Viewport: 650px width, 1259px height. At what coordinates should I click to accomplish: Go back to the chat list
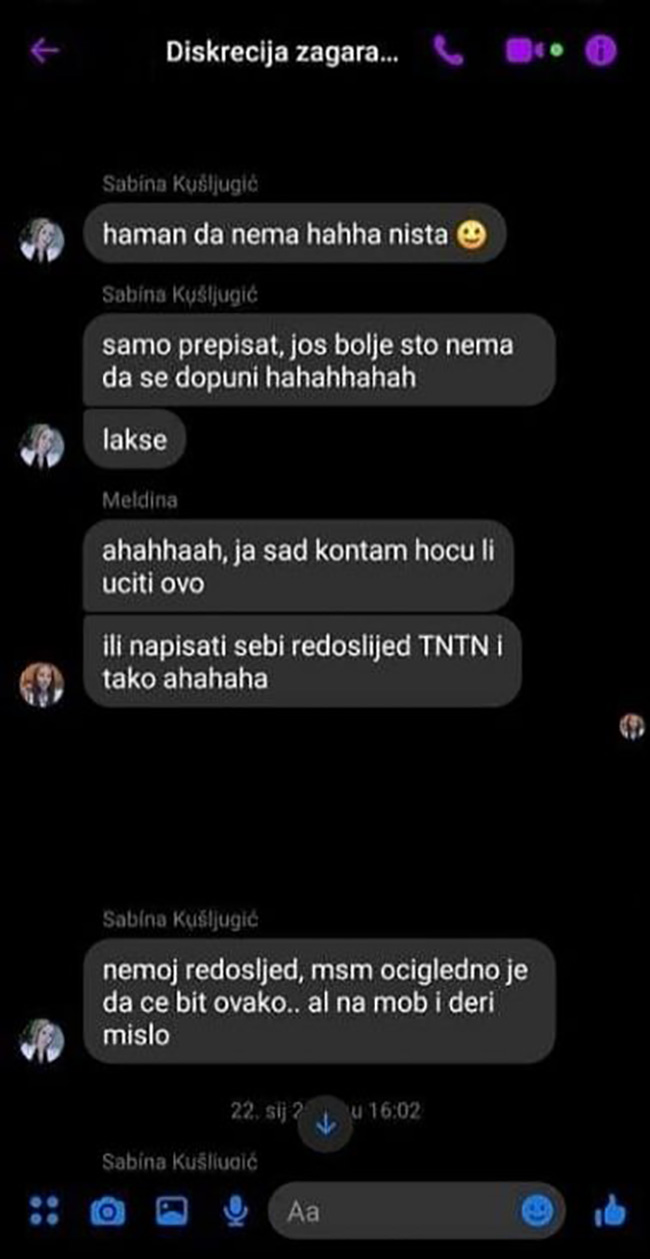point(45,52)
